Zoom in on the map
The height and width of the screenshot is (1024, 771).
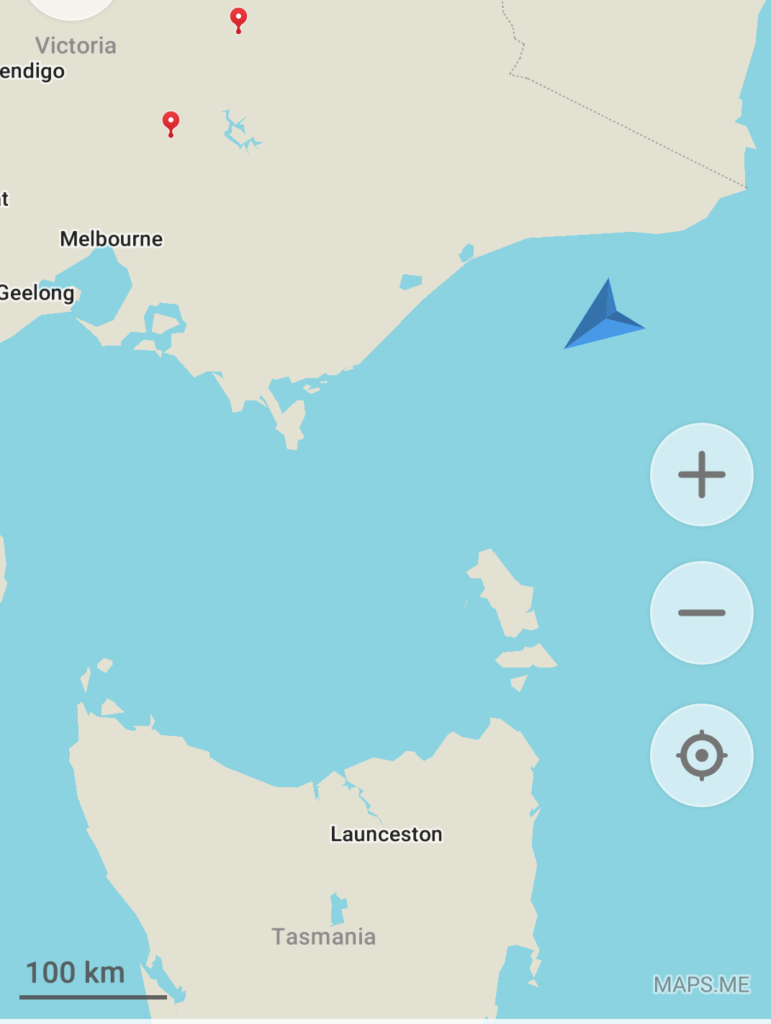point(701,474)
